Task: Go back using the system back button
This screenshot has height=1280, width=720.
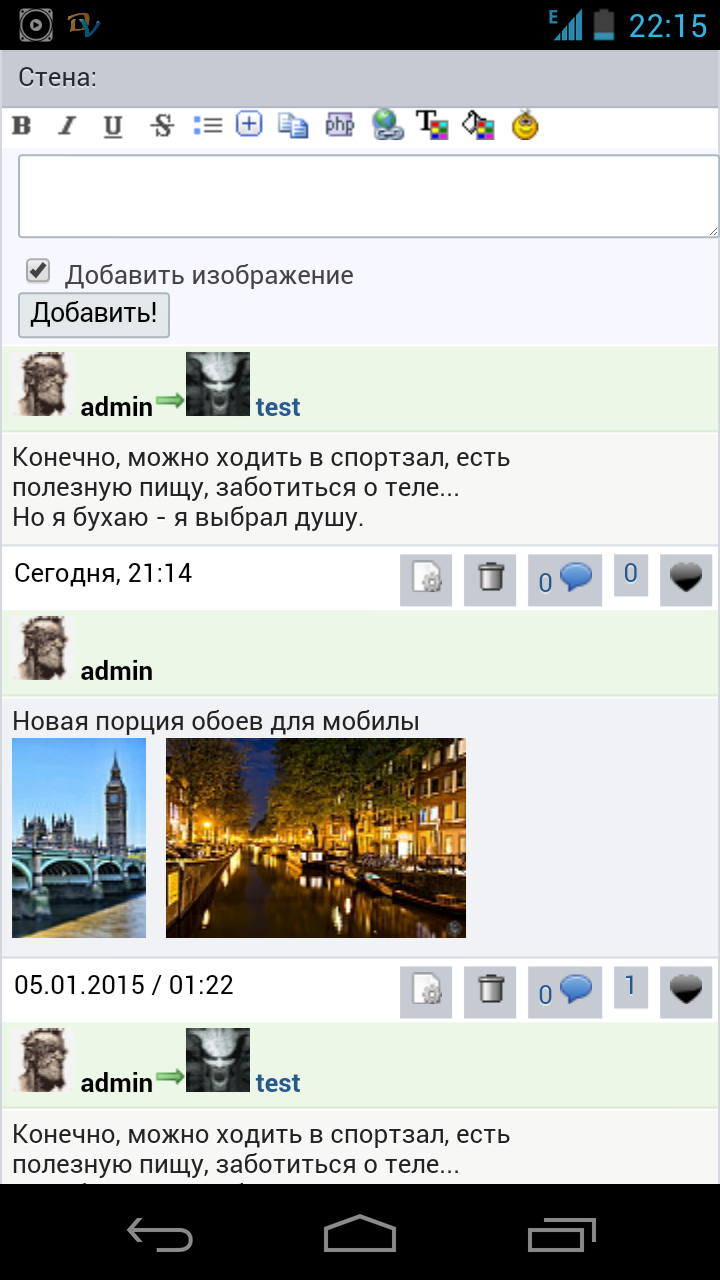Action: point(160,1233)
